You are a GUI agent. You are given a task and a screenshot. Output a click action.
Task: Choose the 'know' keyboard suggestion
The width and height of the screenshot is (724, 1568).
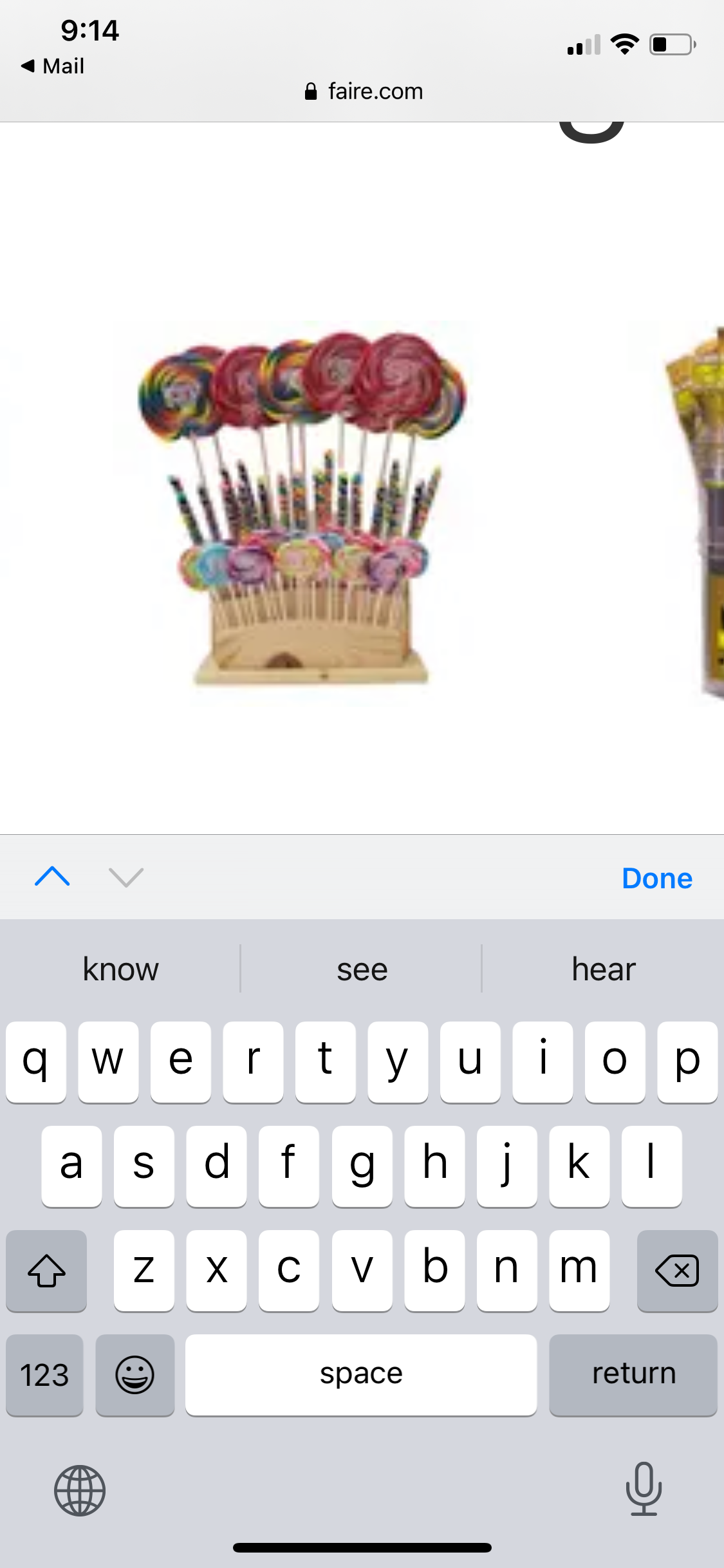click(x=121, y=969)
